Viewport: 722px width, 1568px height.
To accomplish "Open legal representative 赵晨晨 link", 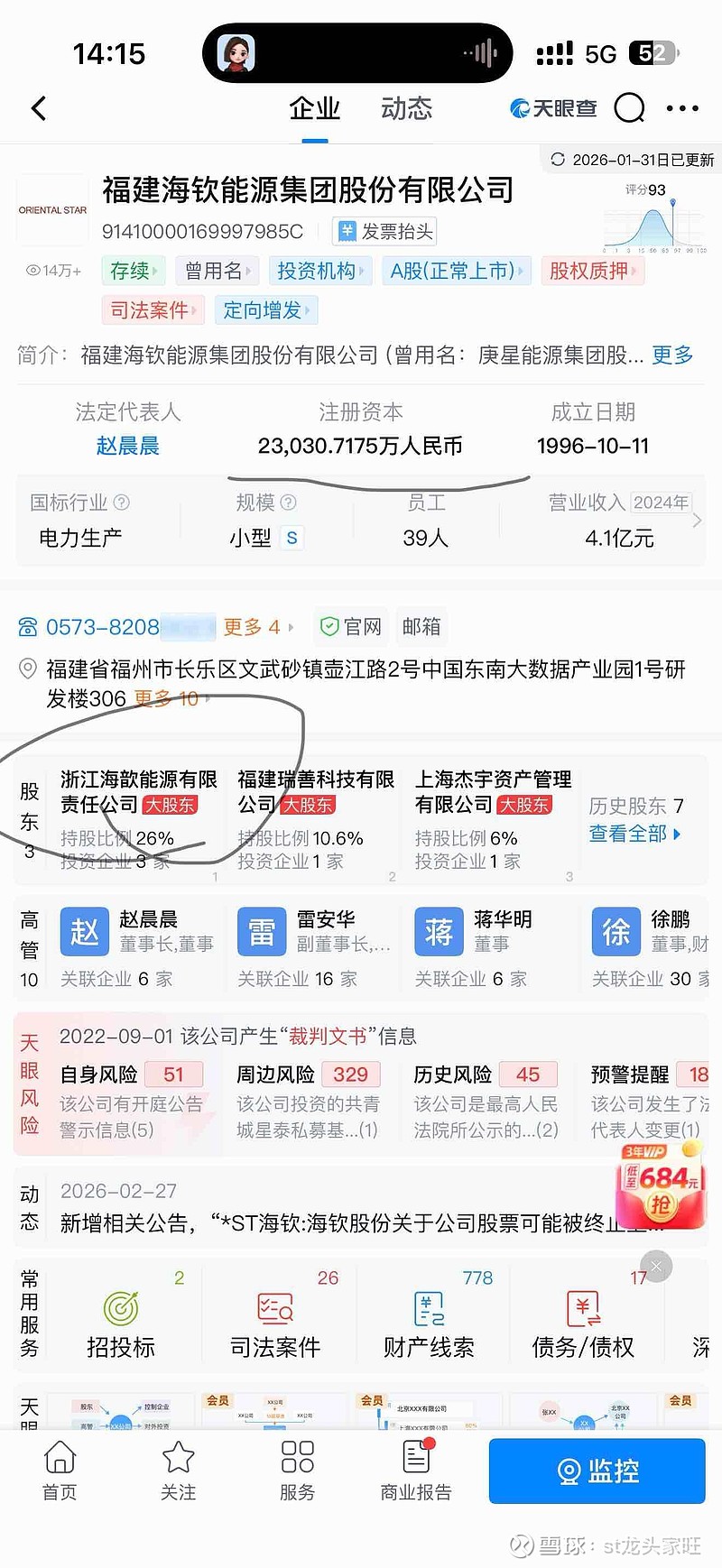I will [127, 445].
